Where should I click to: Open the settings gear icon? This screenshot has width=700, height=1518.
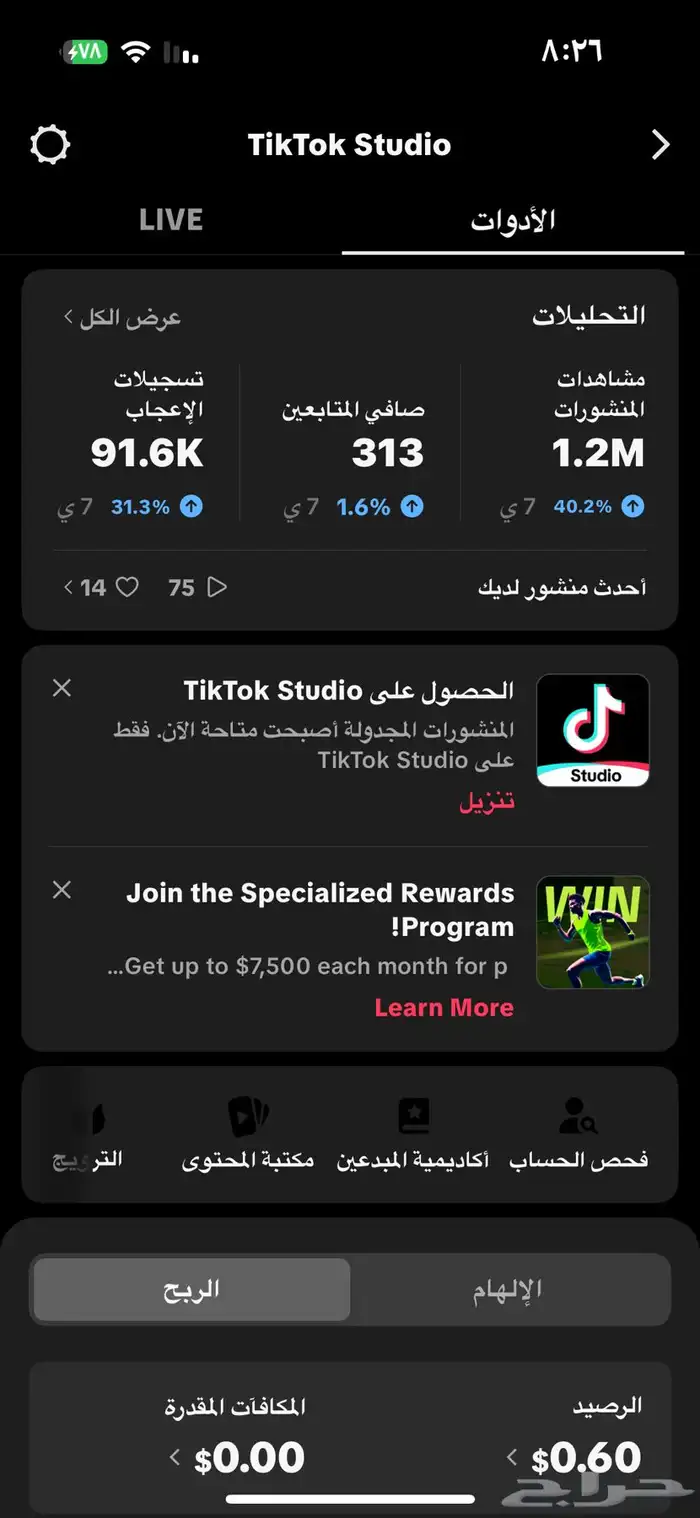click(50, 145)
